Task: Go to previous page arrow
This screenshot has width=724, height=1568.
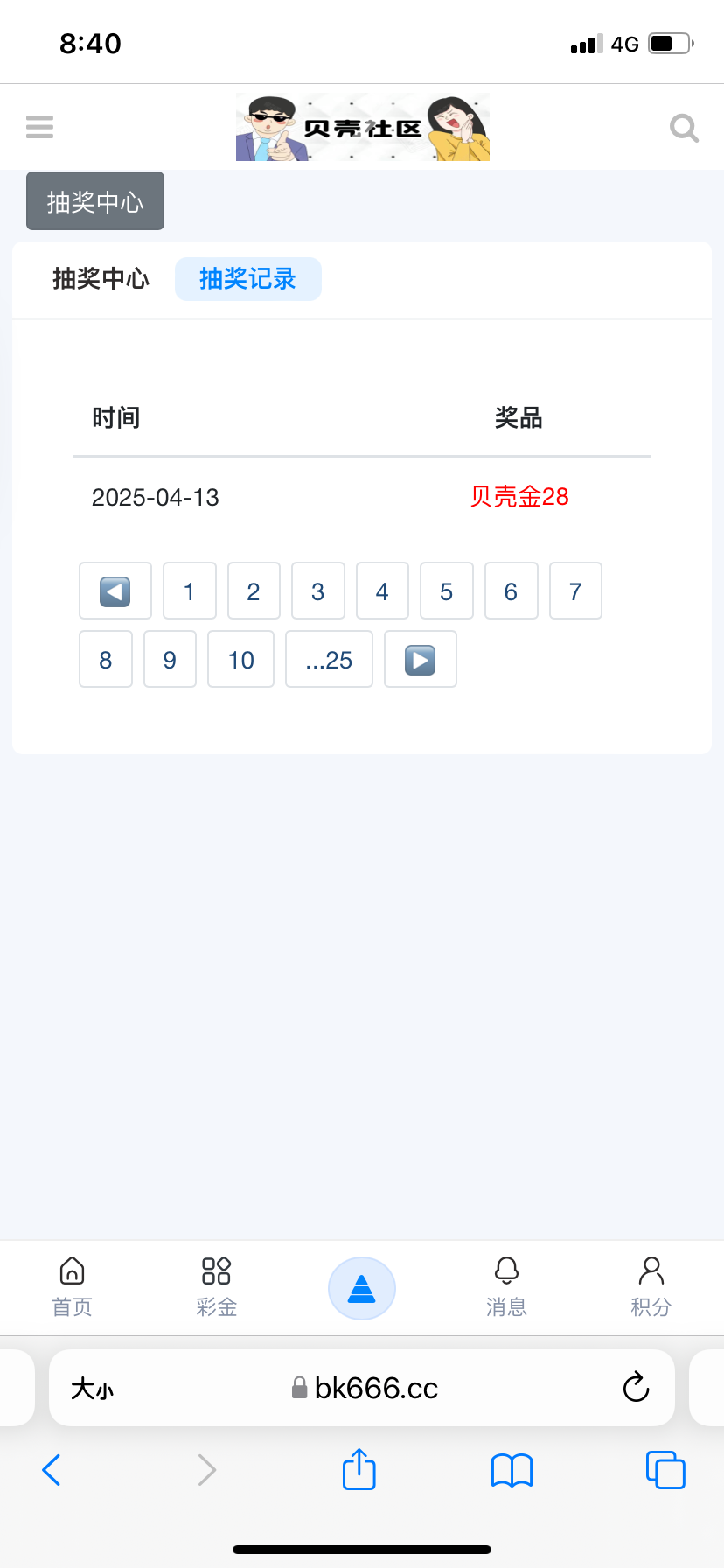Action: [x=115, y=591]
